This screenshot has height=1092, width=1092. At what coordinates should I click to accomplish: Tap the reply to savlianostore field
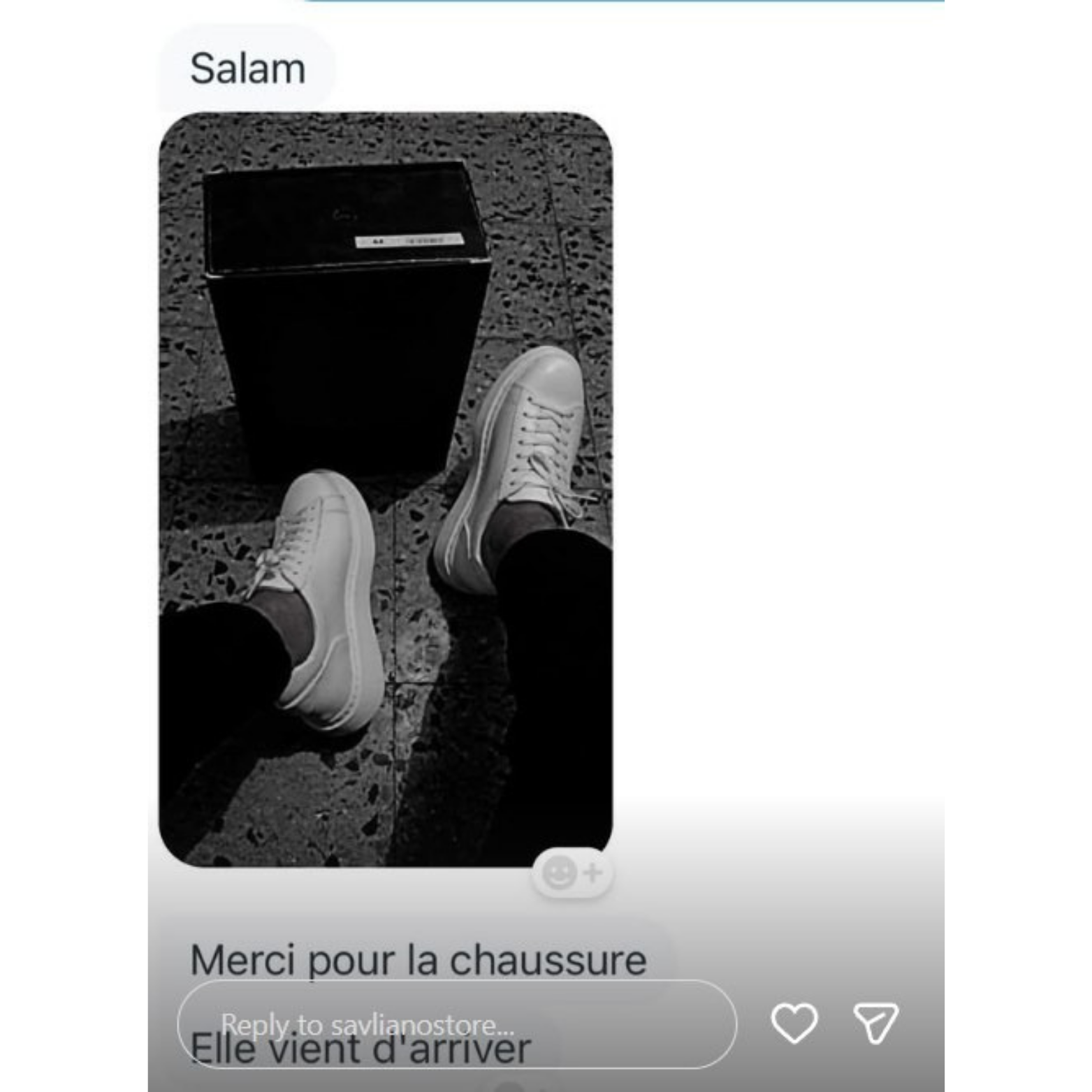point(457,1024)
